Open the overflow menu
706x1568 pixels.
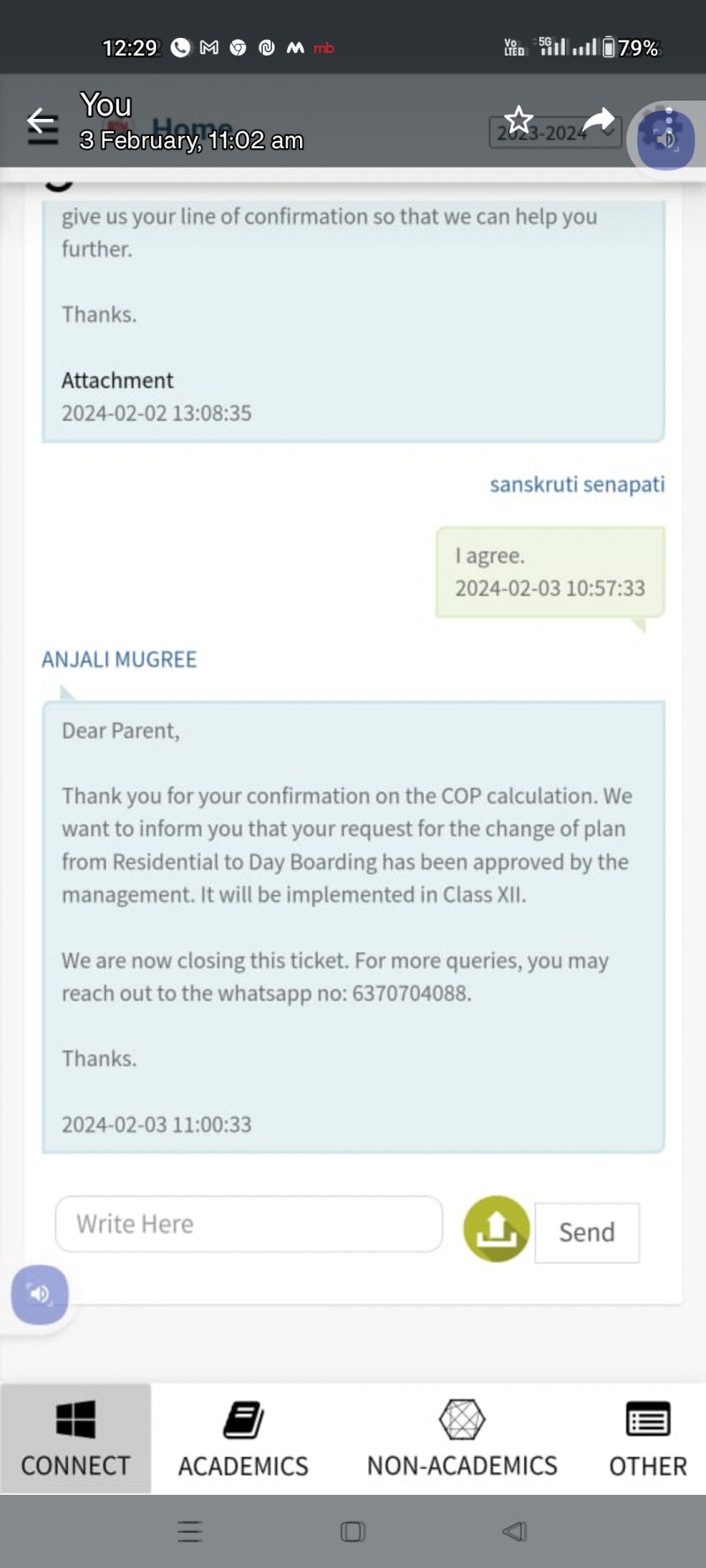point(668,121)
